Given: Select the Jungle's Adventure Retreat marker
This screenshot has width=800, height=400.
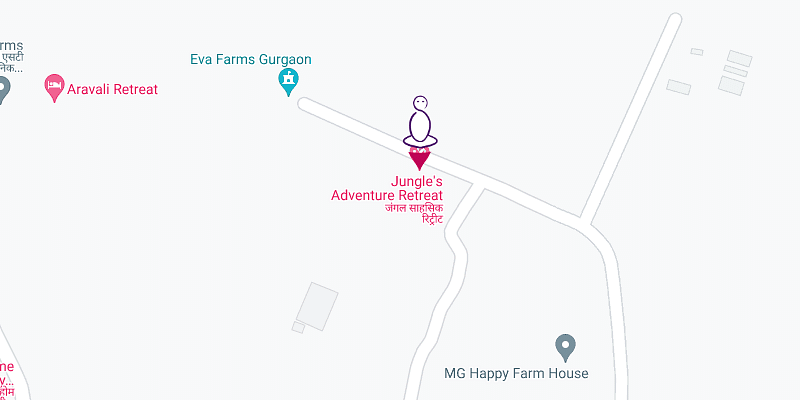Looking at the screenshot, I should 419,157.
